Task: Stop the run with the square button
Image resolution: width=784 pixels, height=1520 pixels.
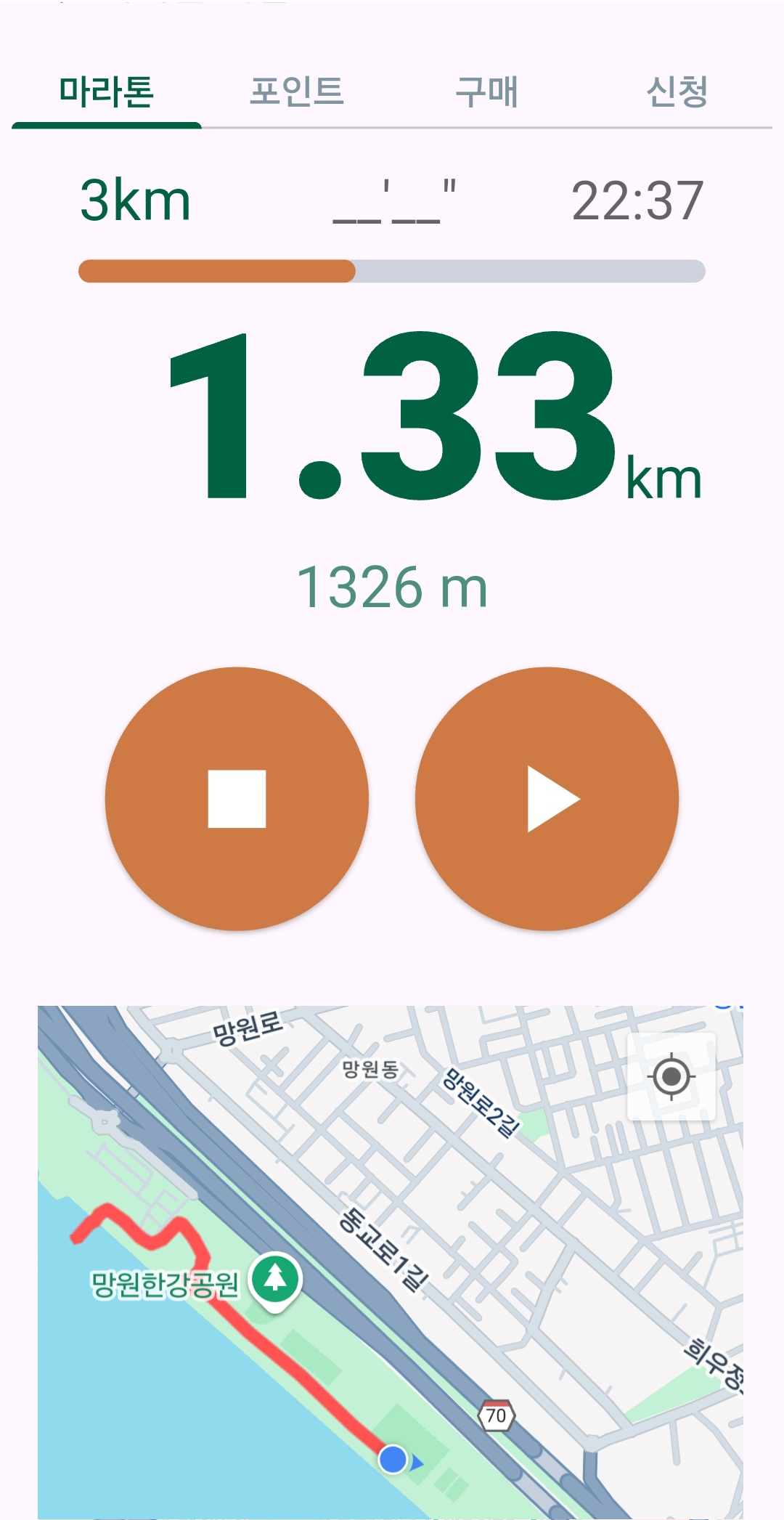Action: pyautogui.click(x=237, y=799)
